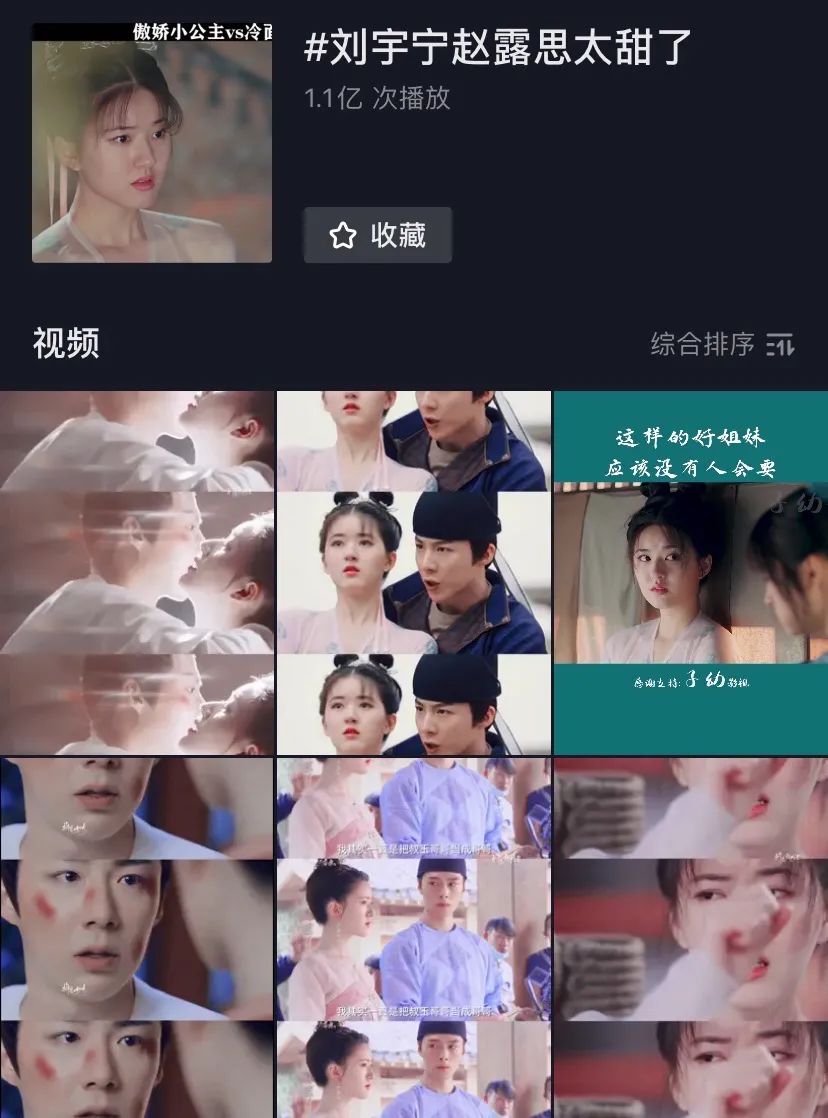Tap the 收藏 favorite button
Viewport: 828px width, 1118px height.
(x=377, y=235)
